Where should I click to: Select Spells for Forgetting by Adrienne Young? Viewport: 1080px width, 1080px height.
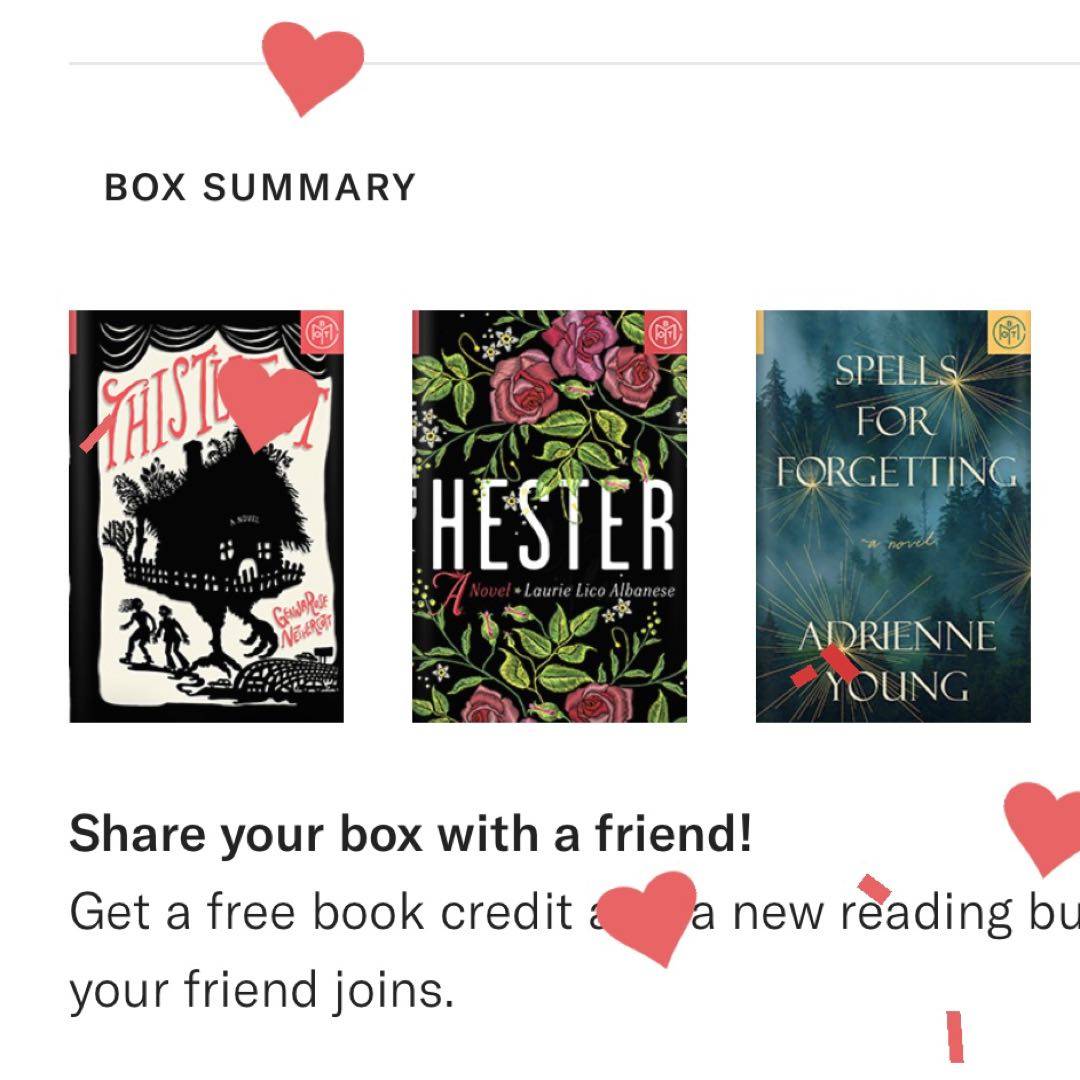click(x=892, y=516)
